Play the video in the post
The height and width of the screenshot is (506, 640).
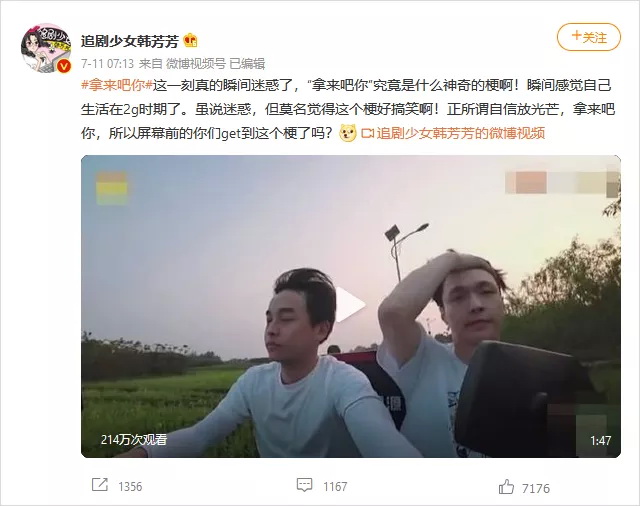[x=350, y=306]
